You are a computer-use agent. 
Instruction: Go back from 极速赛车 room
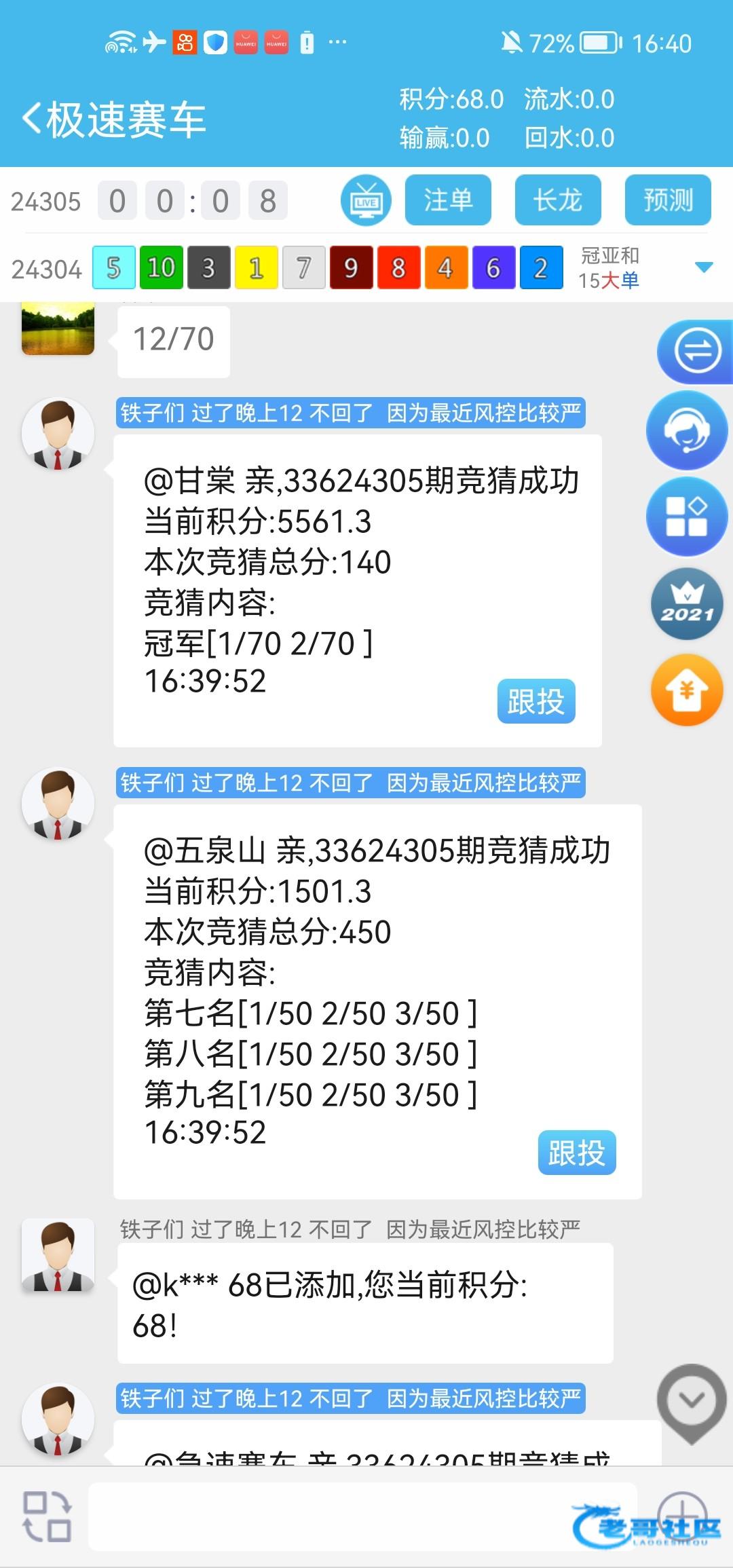click(33, 119)
